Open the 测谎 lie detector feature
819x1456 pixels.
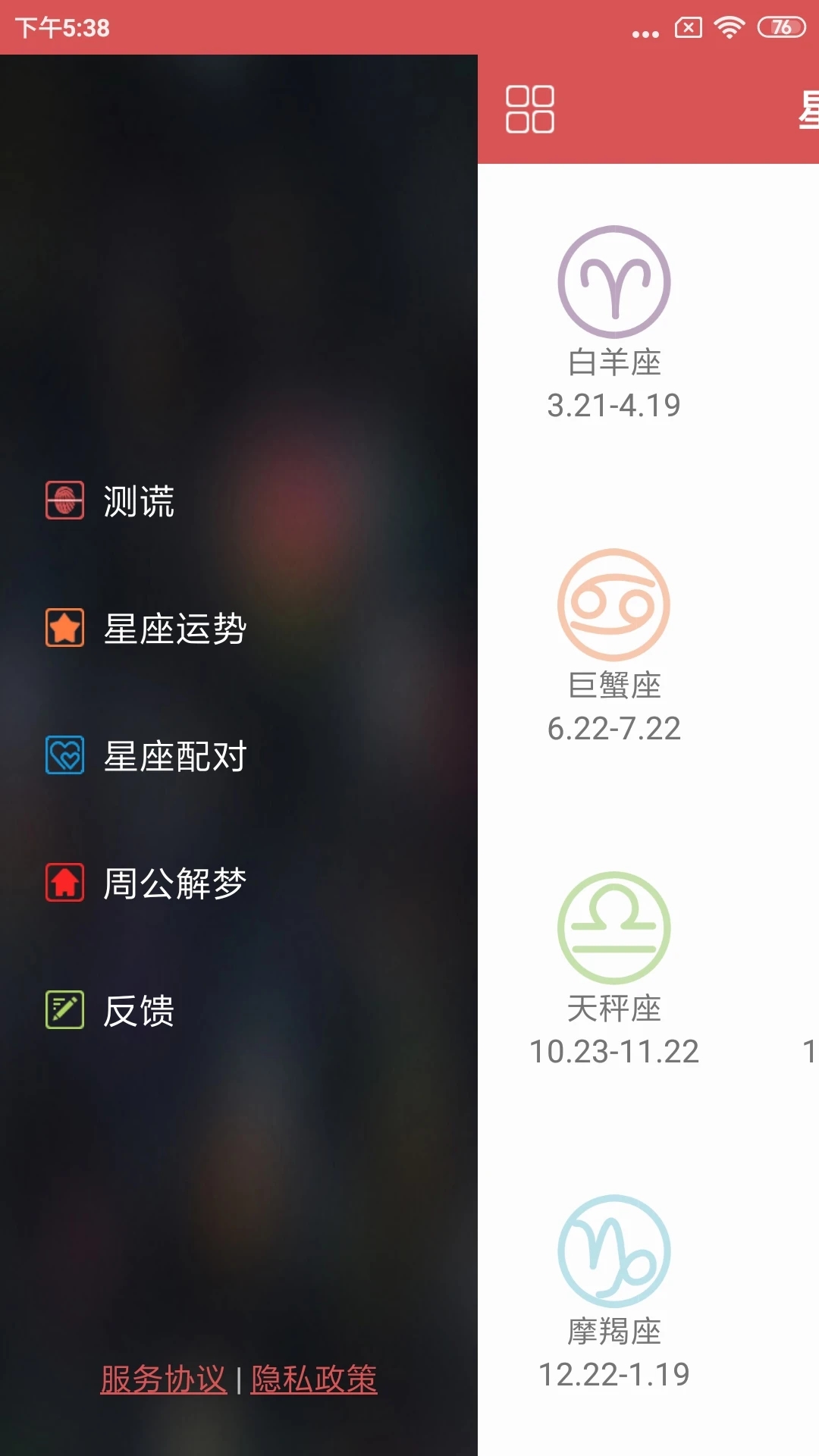click(x=136, y=501)
